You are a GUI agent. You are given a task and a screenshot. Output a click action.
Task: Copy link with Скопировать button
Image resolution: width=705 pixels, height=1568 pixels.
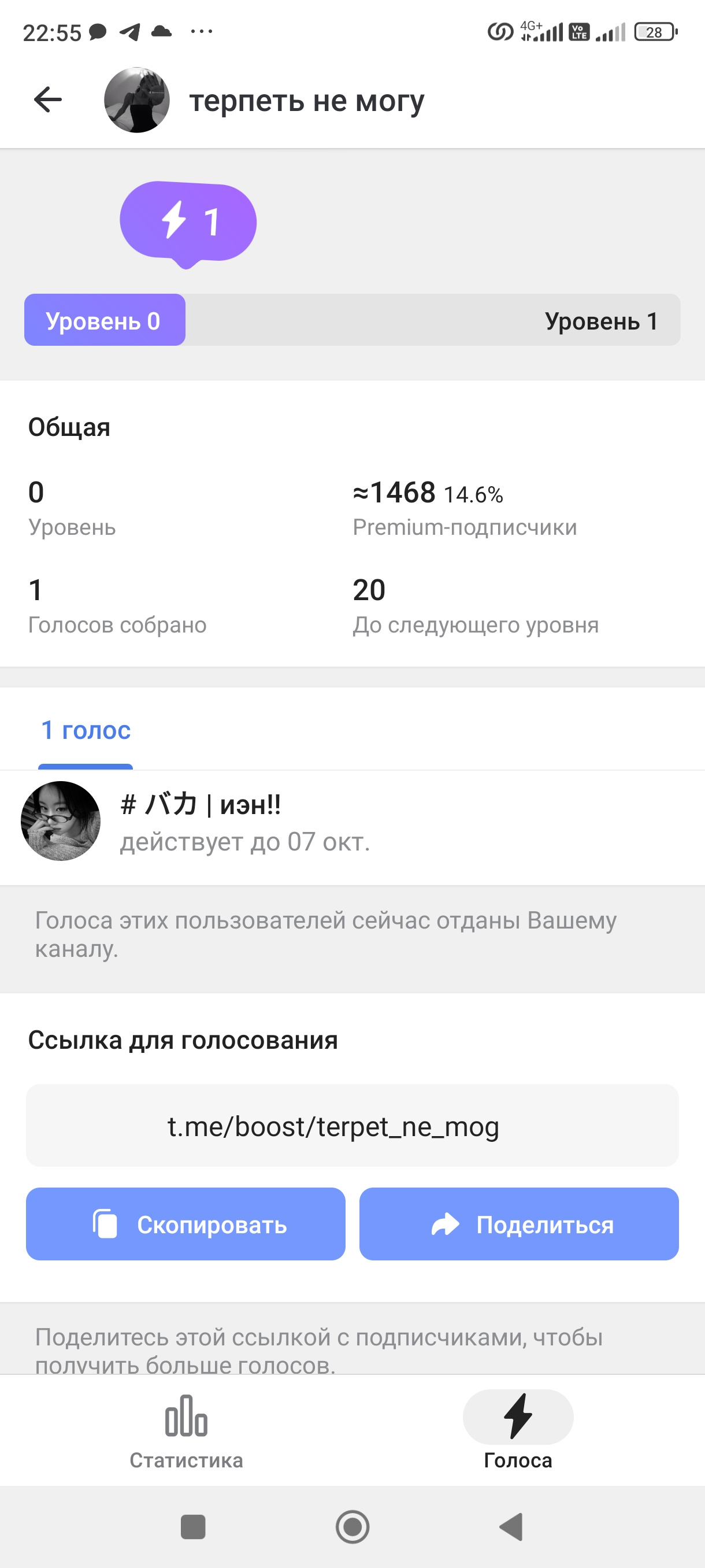pos(185,1225)
